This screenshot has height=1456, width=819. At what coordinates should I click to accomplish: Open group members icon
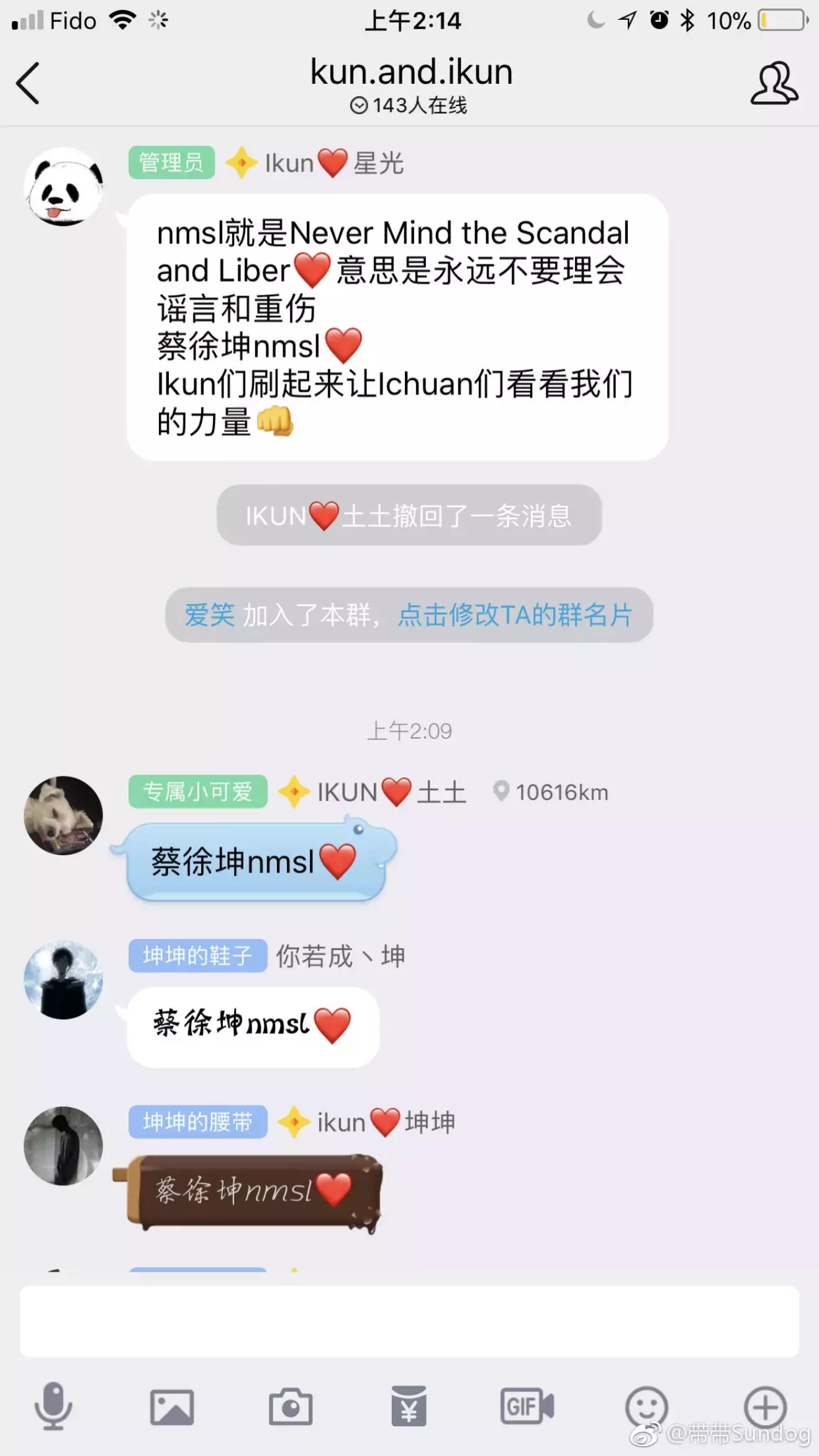point(774,83)
